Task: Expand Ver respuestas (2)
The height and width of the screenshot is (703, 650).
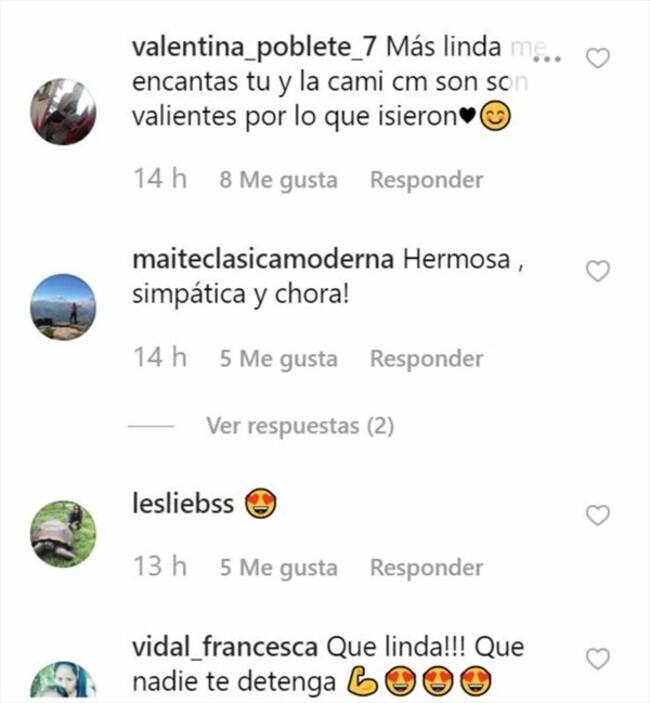Action: pos(300,426)
